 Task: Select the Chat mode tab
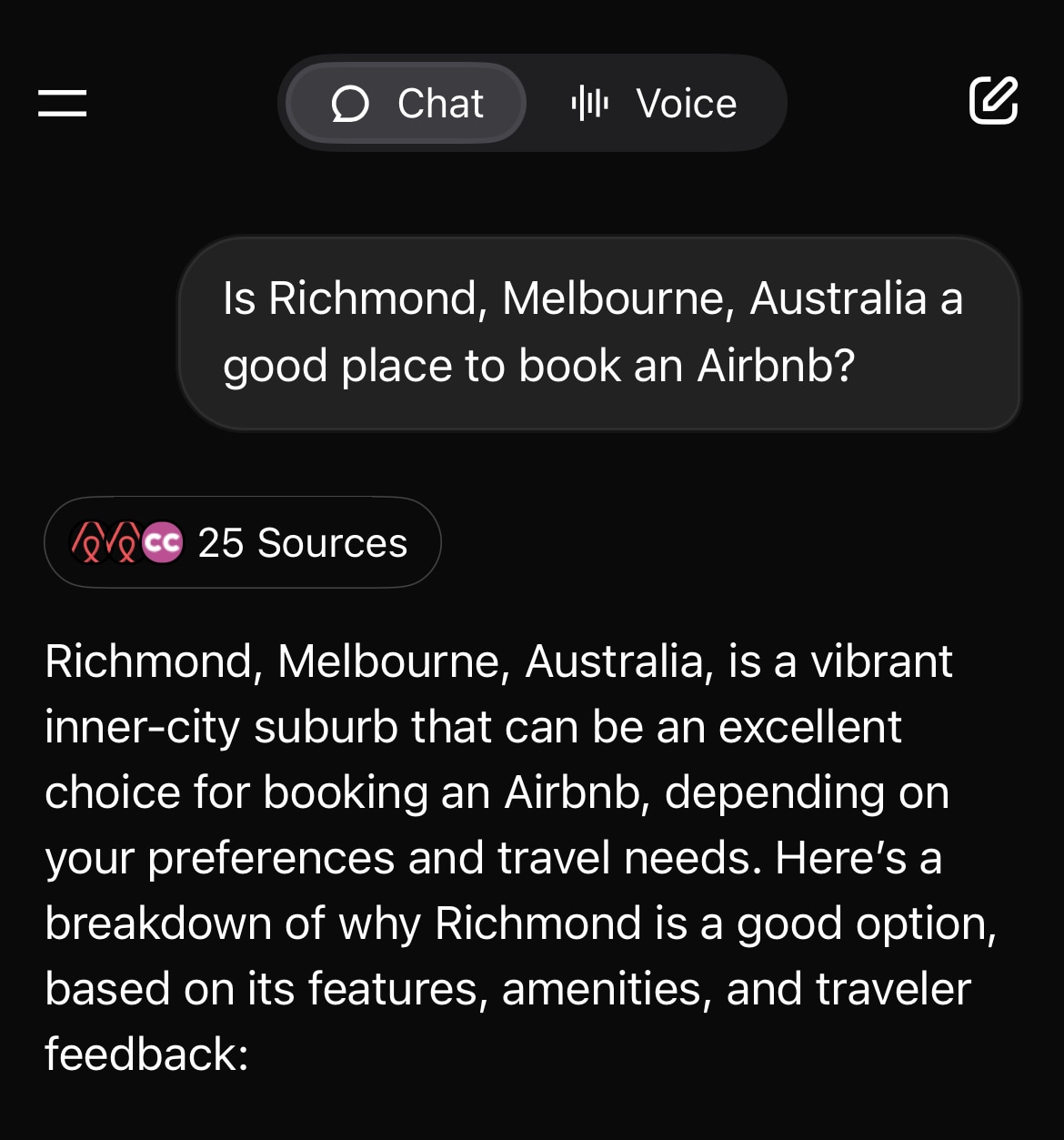tap(407, 103)
